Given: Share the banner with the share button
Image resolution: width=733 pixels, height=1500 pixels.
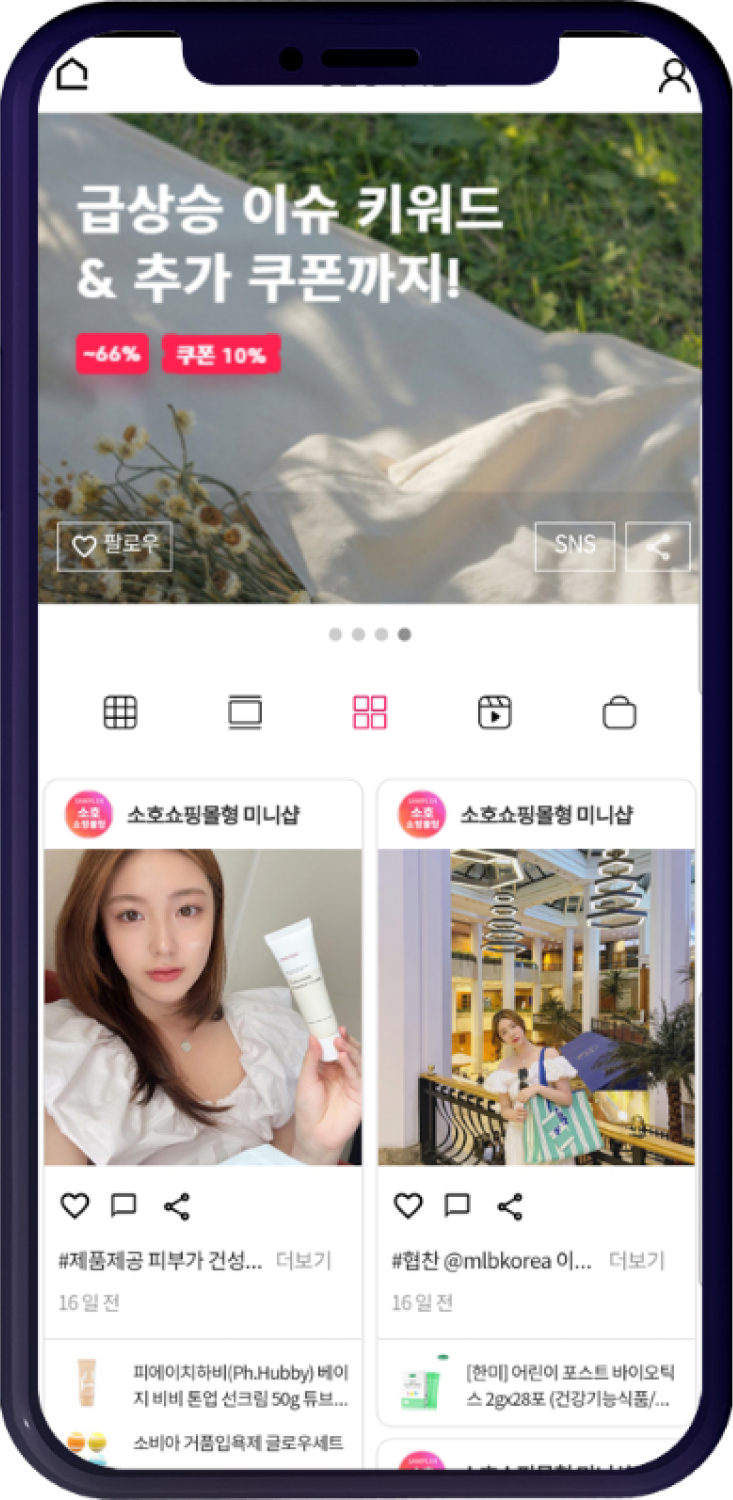Looking at the screenshot, I should [x=657, y=547].
